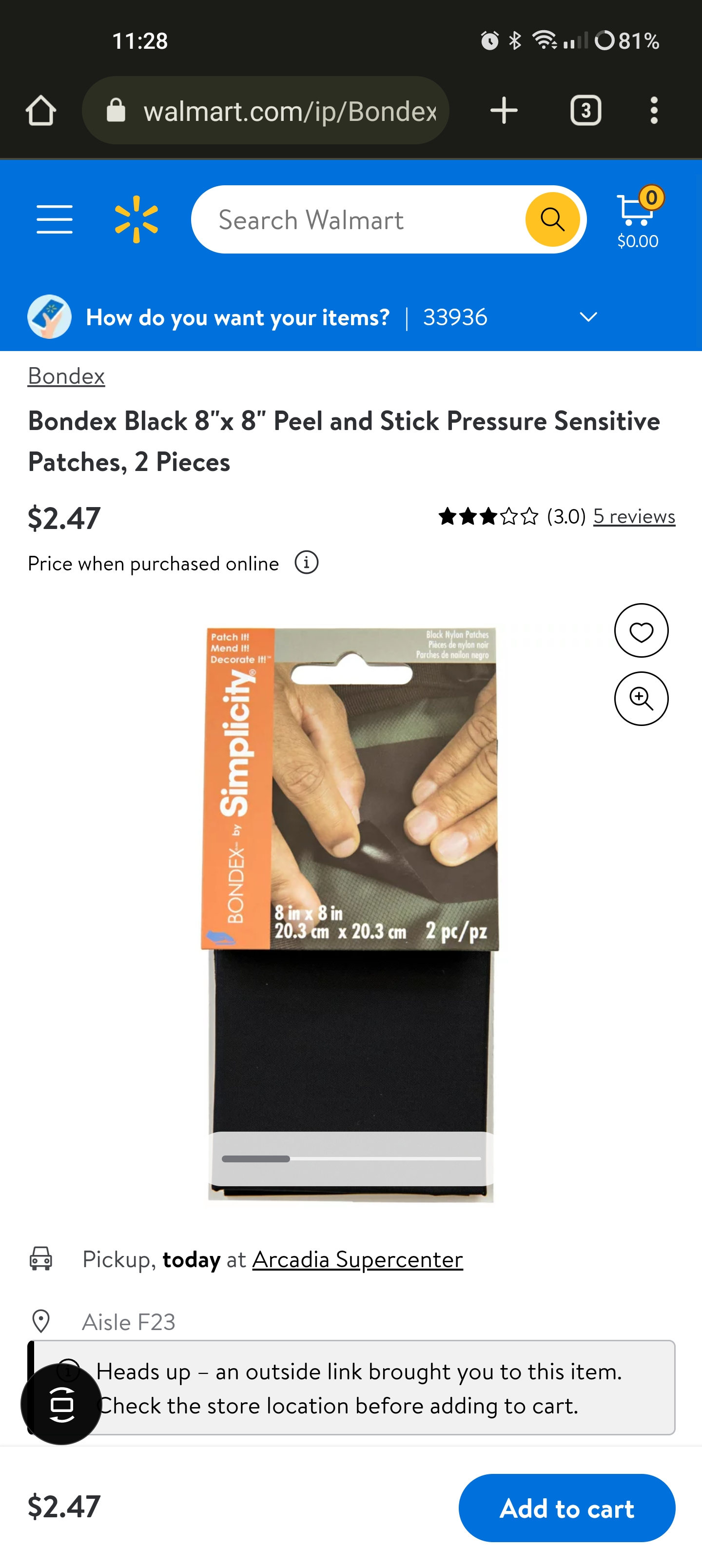Viewport: 702px width, 1568px height.
Task: Show info about price when purchased online
Action: [x=306, y=563]
